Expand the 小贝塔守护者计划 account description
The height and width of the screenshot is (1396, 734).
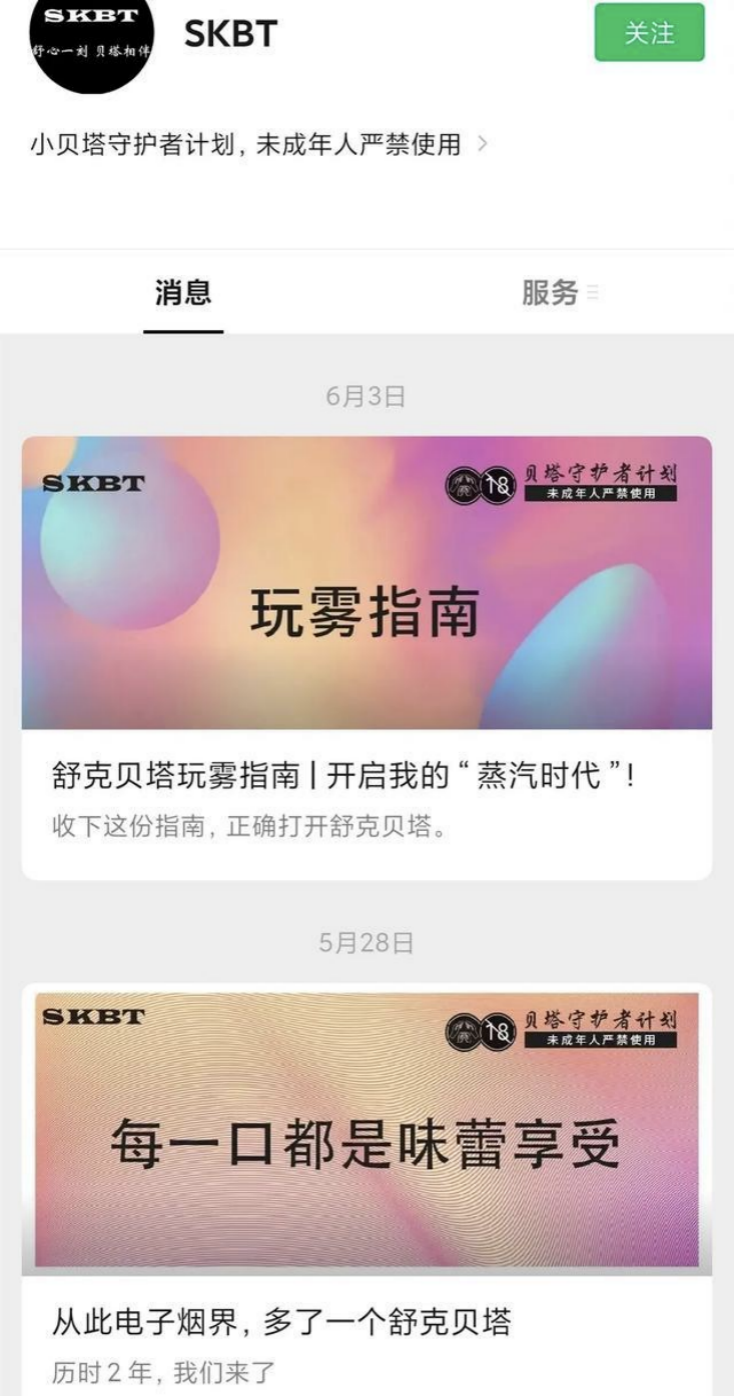point(258,145)
